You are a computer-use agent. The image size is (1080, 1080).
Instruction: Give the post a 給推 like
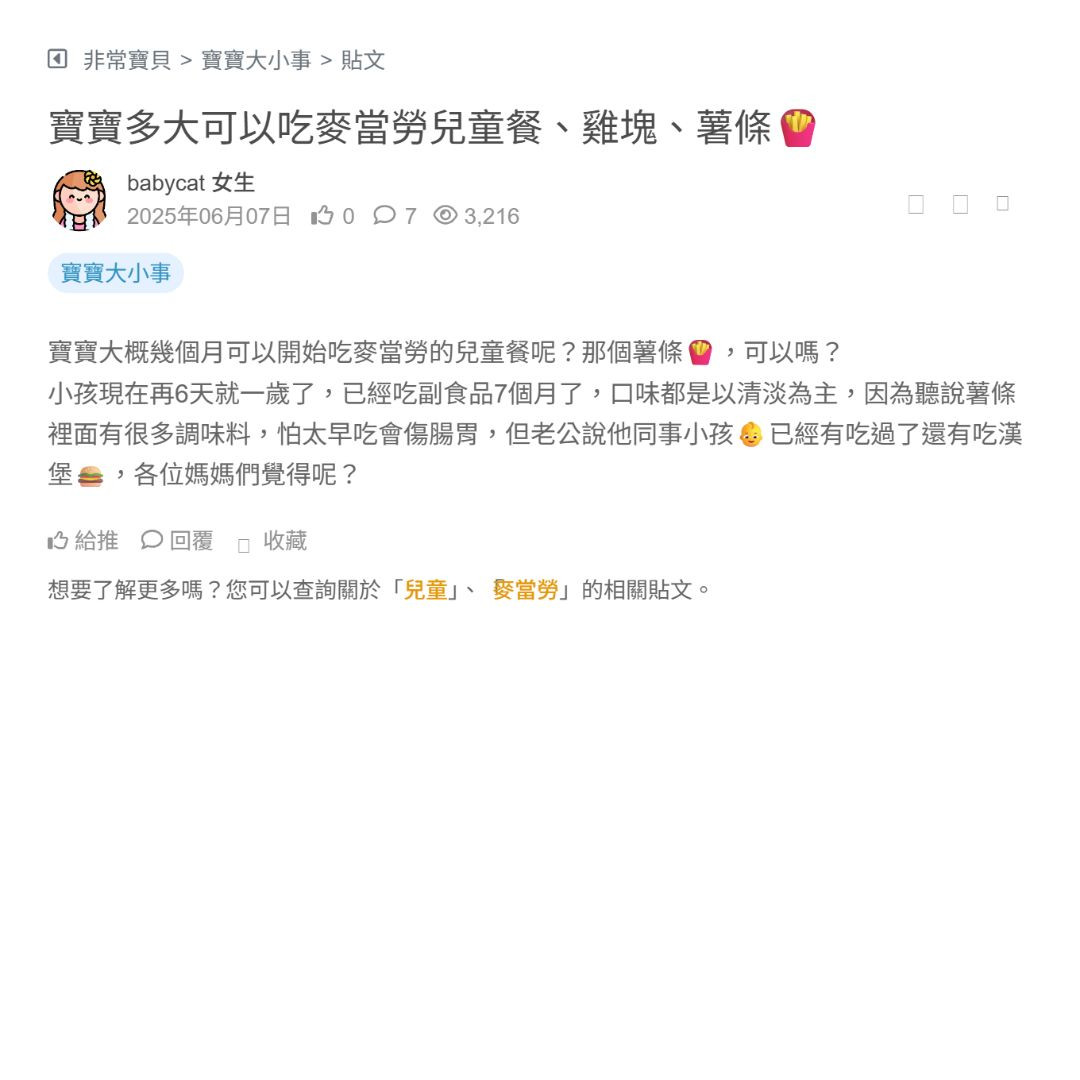(x=83, y=541)
